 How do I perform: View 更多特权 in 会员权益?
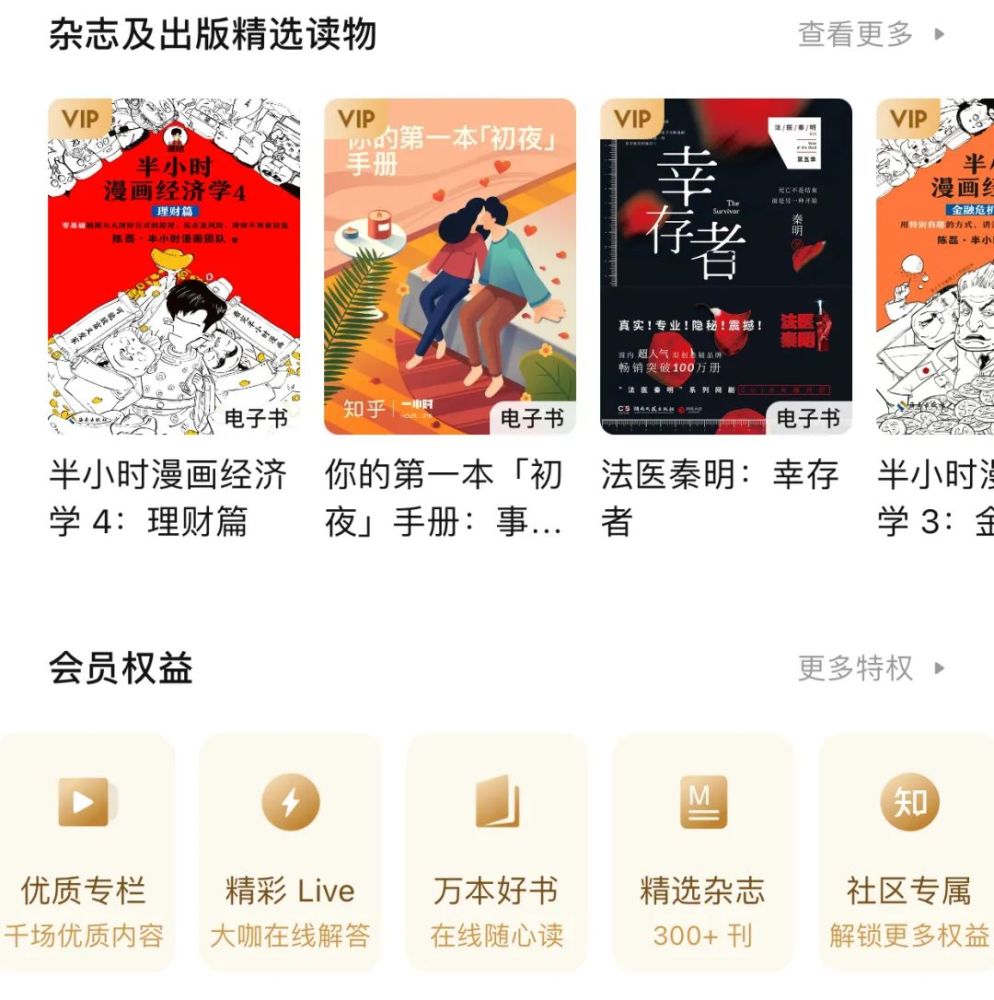pyautogui.click(x=870, y=668)
